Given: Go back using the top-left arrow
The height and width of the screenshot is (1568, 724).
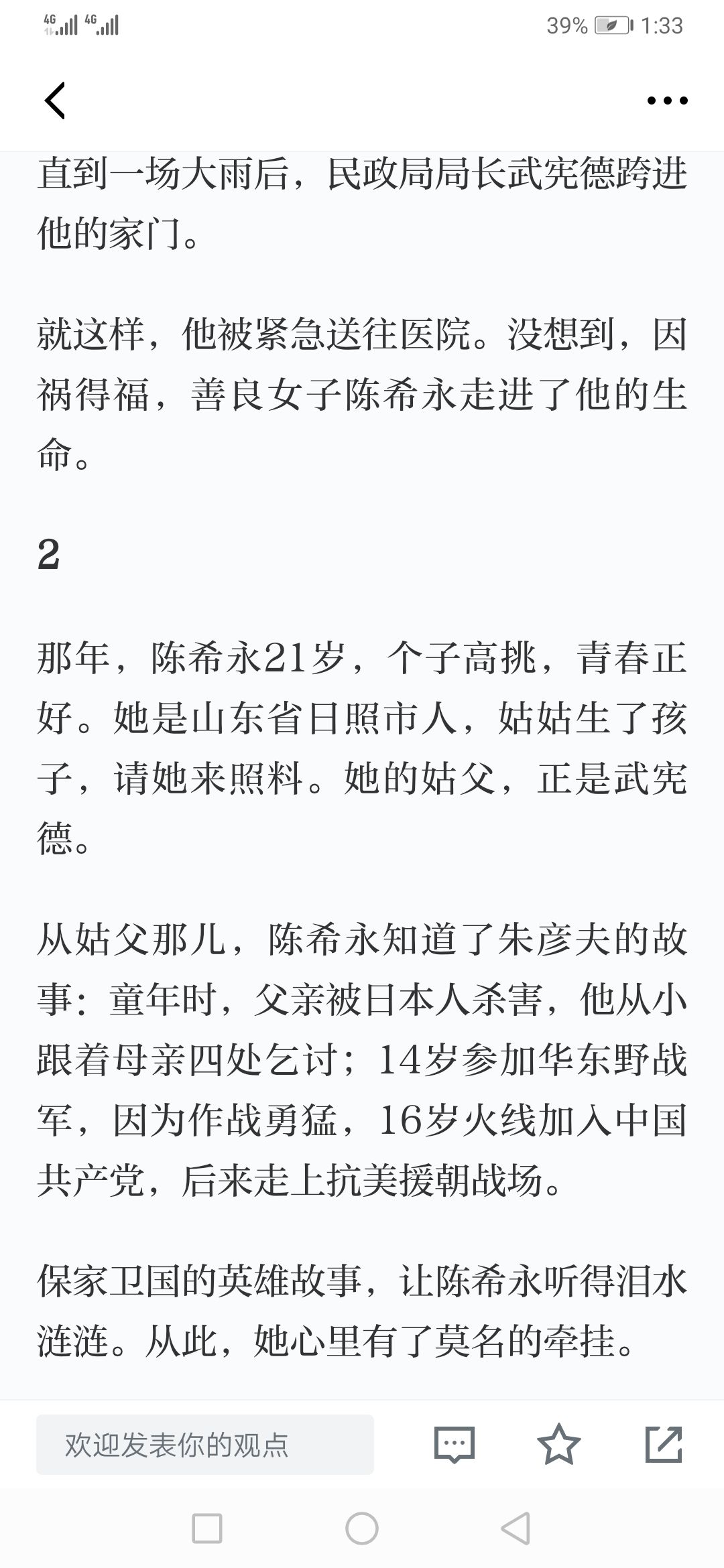Looking at the screenshot, I should click(x=55, y=101).
